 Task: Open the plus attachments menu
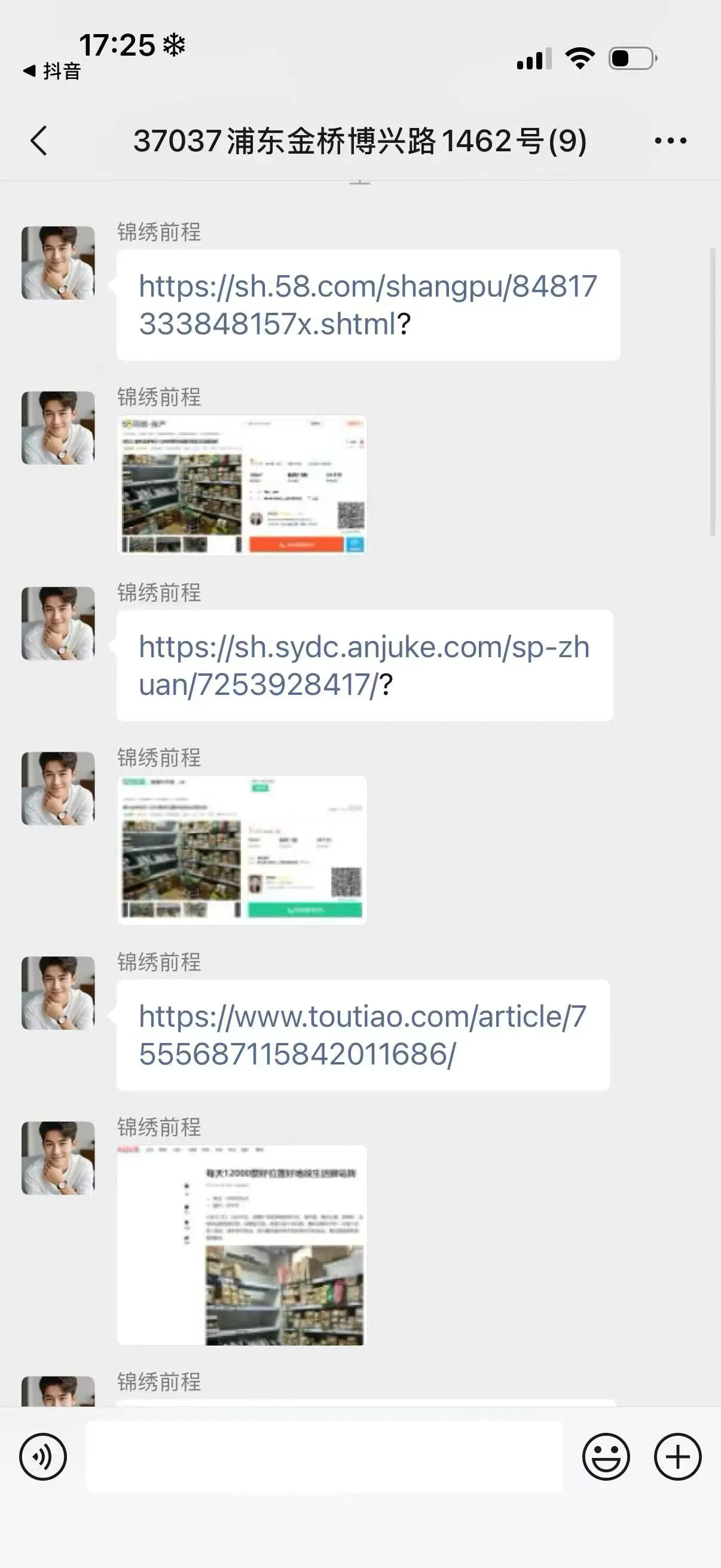[677, 1457]
